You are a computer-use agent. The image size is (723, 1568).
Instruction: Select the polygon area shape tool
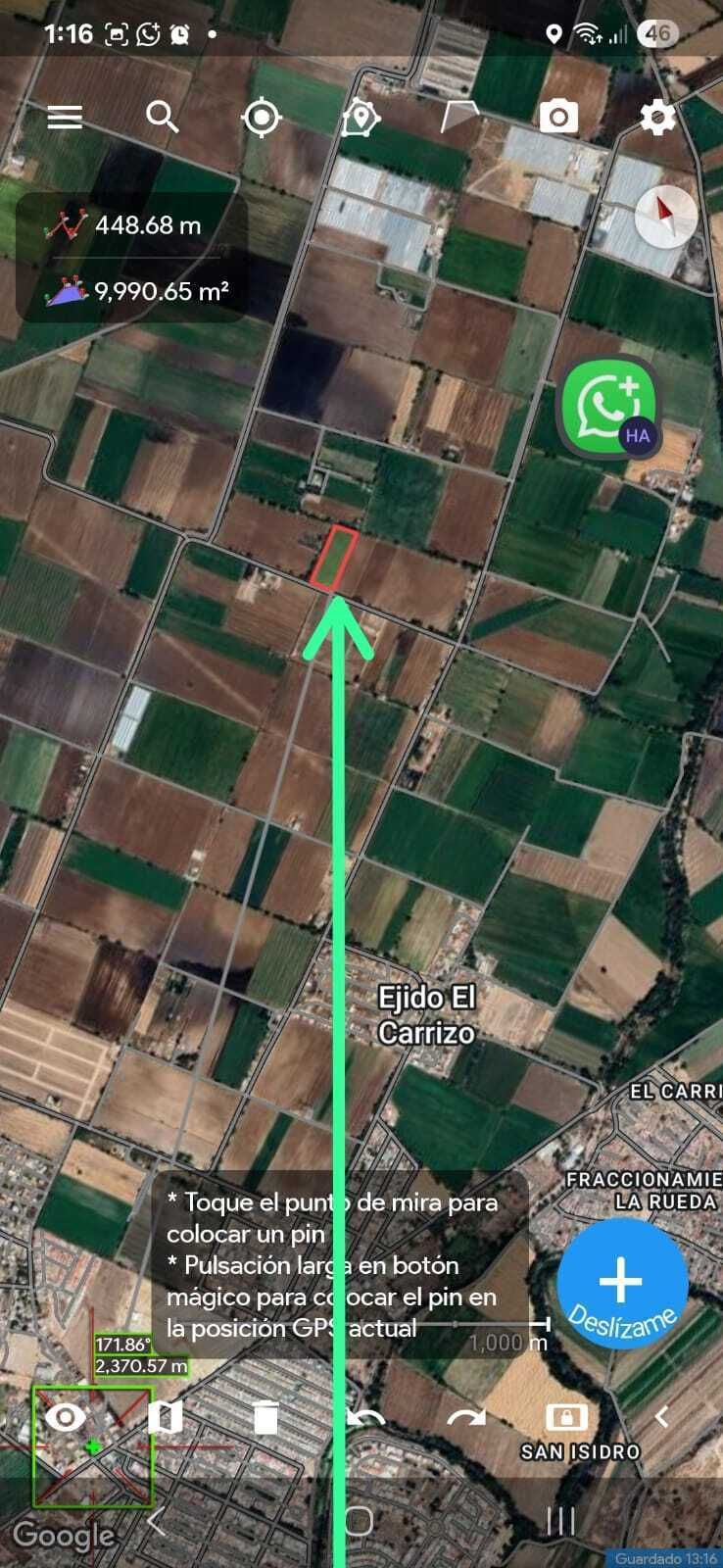[459, 117]
